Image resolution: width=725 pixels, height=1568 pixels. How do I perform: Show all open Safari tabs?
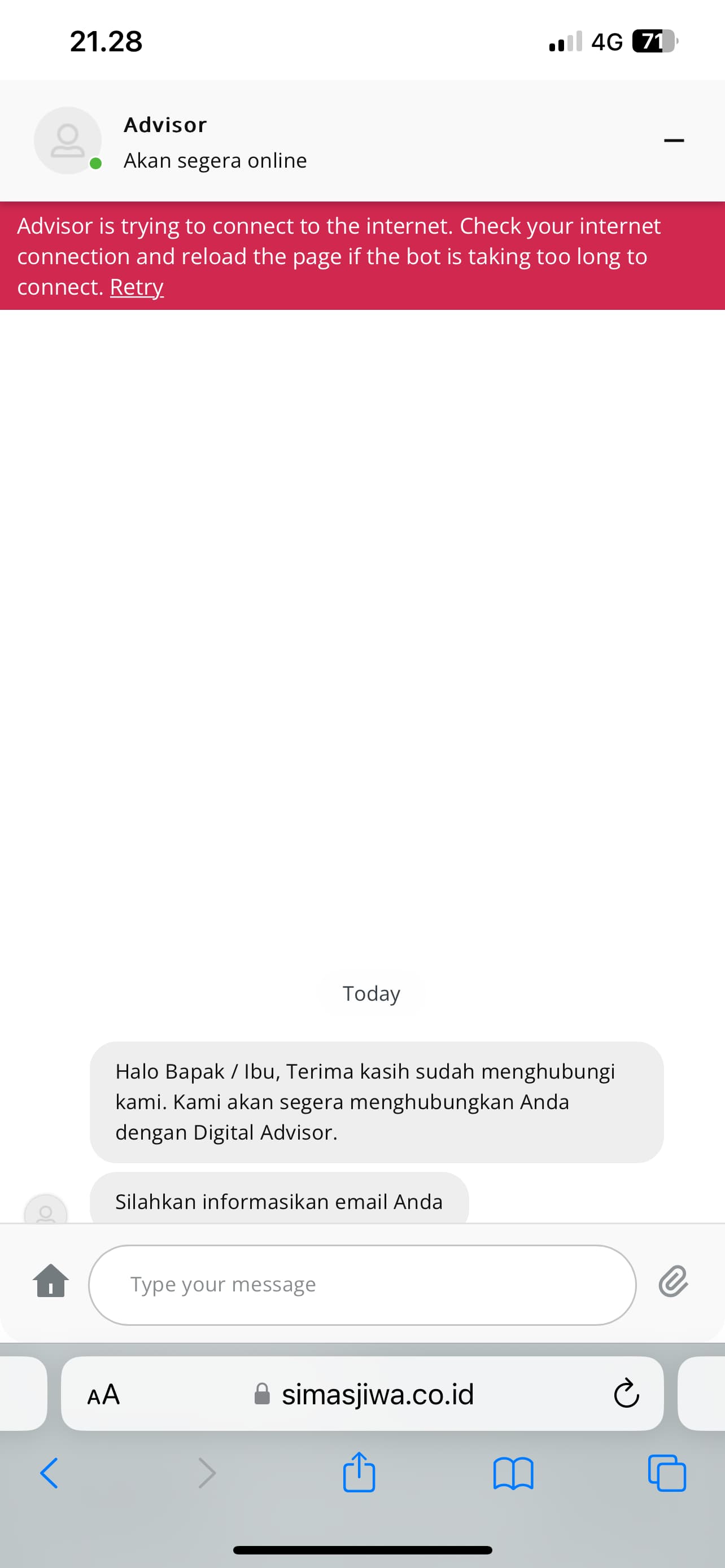(x=667, y=1473)
